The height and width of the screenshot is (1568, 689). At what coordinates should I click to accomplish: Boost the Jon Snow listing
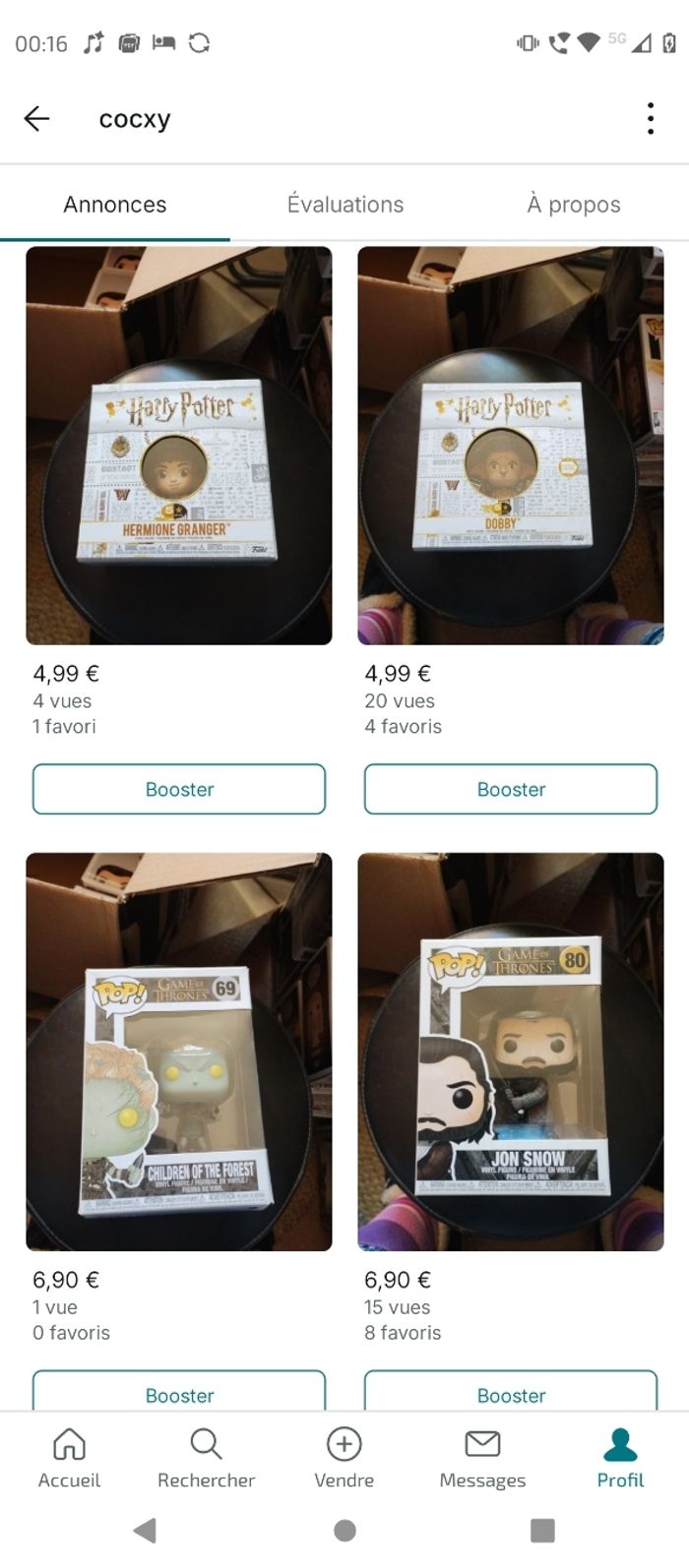(x=510, y=1392)
